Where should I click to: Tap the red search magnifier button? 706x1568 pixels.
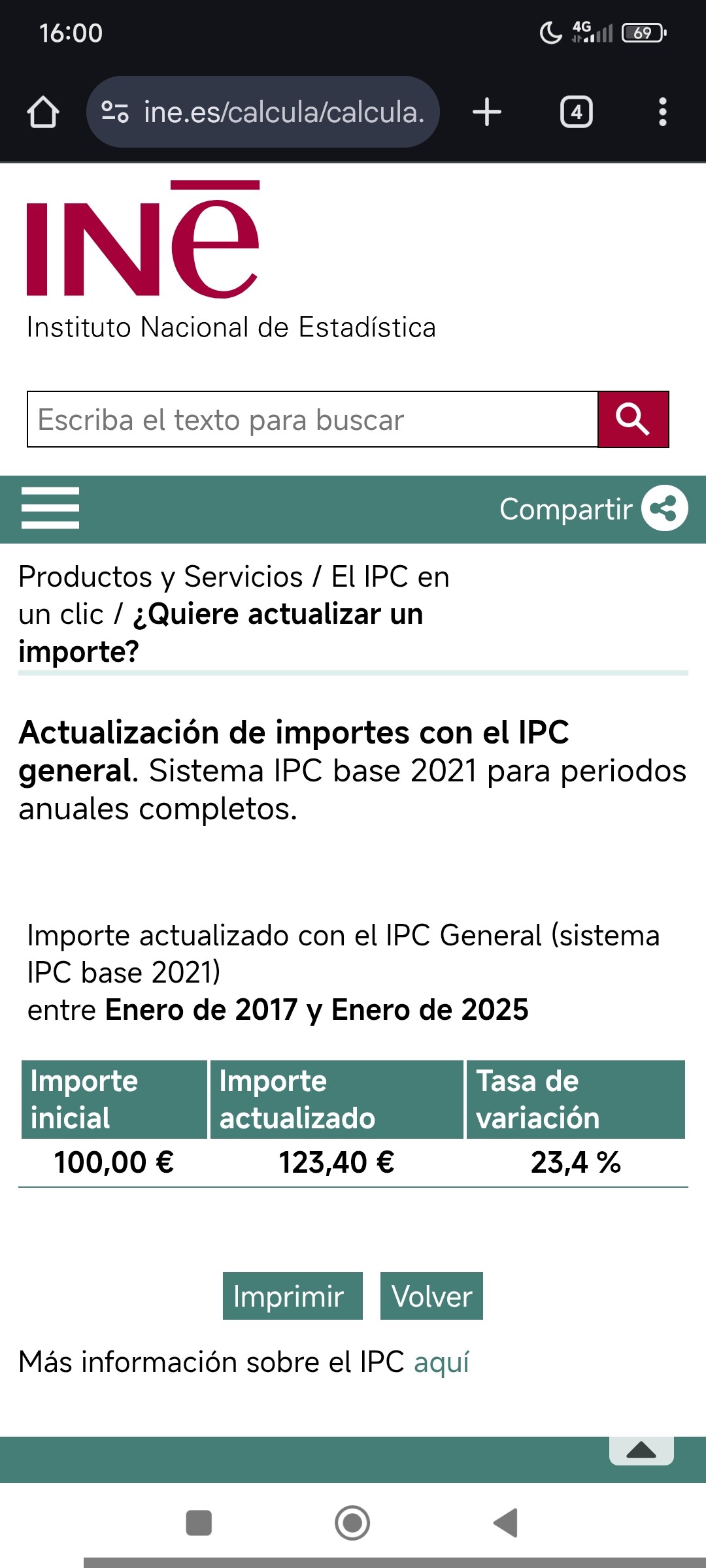point(633,419)
